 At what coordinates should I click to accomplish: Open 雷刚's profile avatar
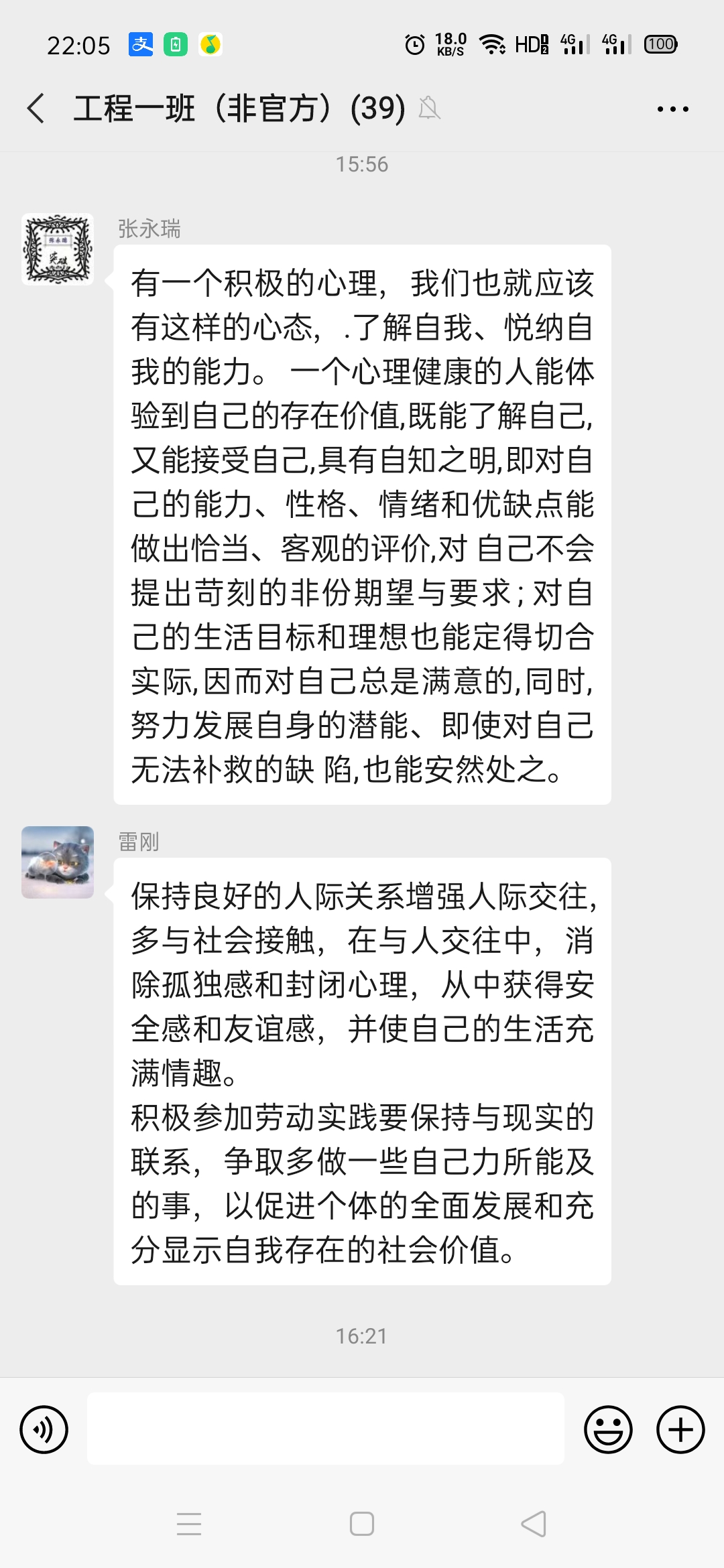pos(58,862)
